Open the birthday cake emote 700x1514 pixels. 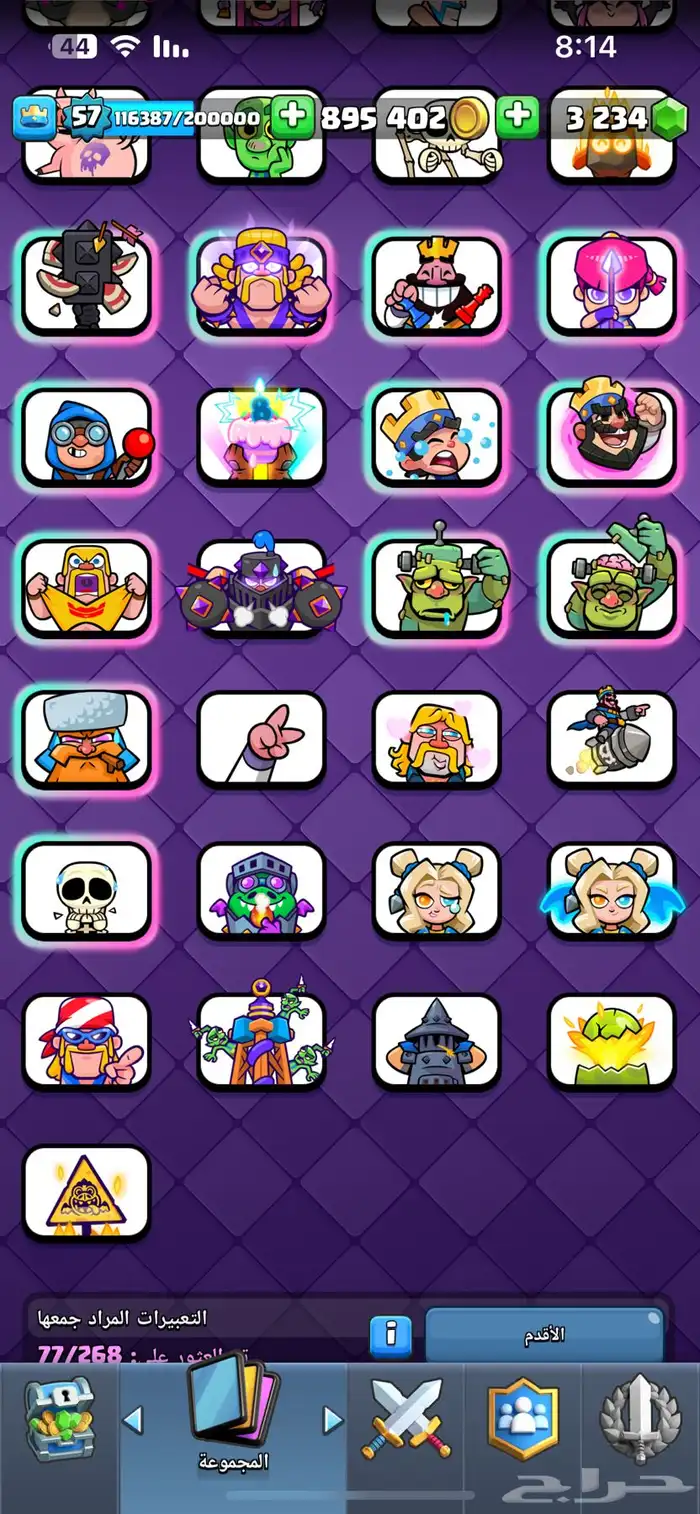coord(261,436)
